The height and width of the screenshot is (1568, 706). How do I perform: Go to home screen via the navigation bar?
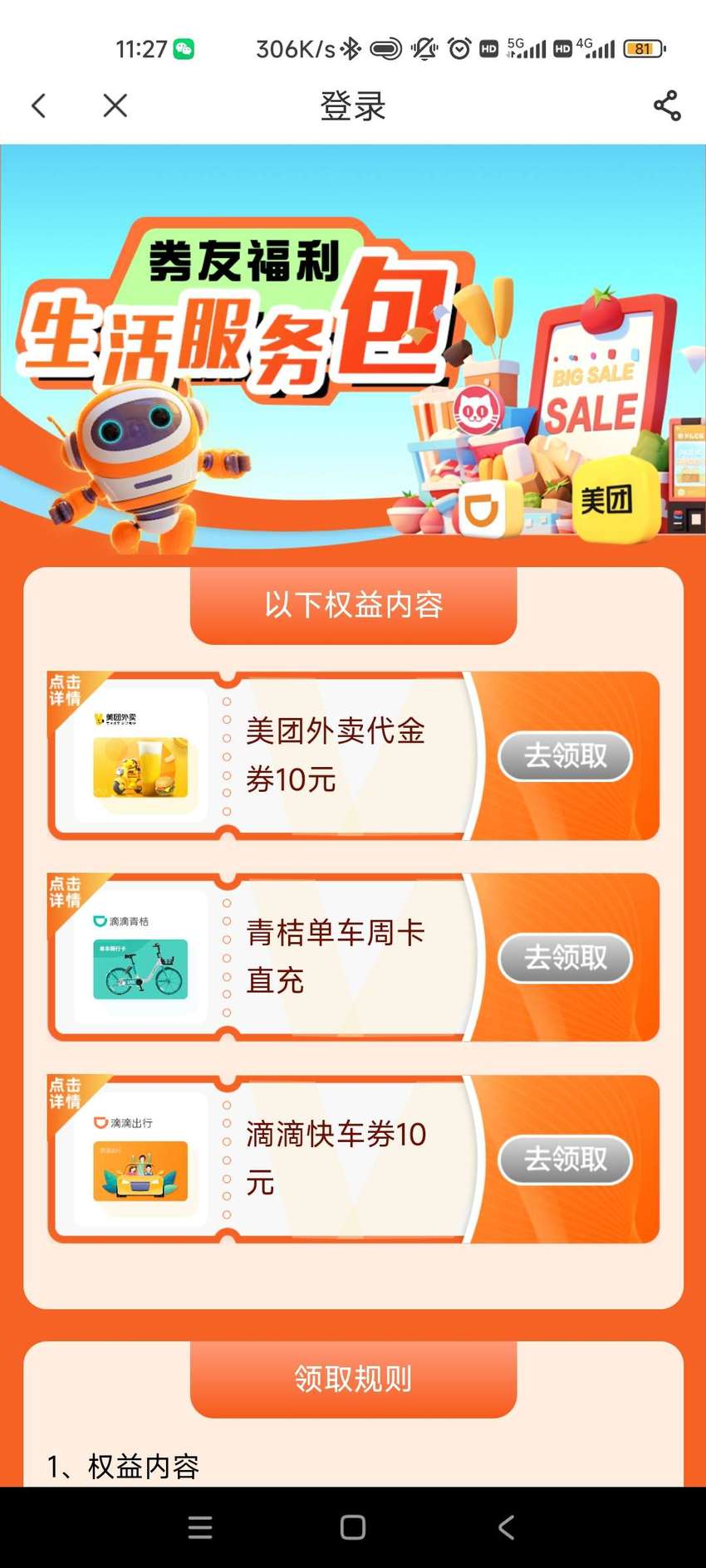click(x=353, y=1527)
